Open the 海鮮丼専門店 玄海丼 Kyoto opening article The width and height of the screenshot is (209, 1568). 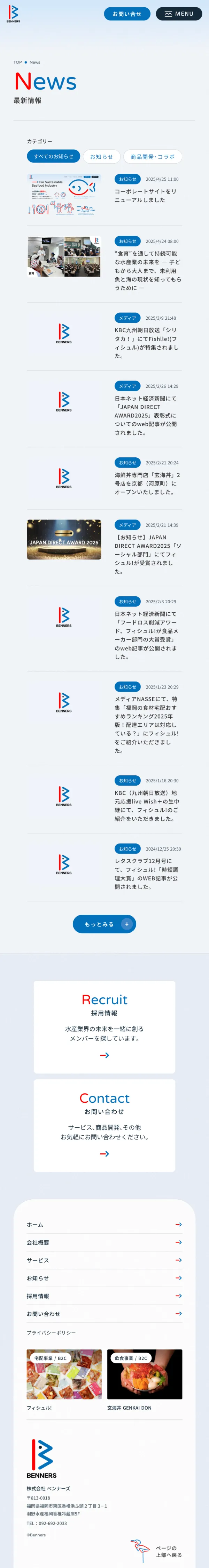[x=147, y=483]
